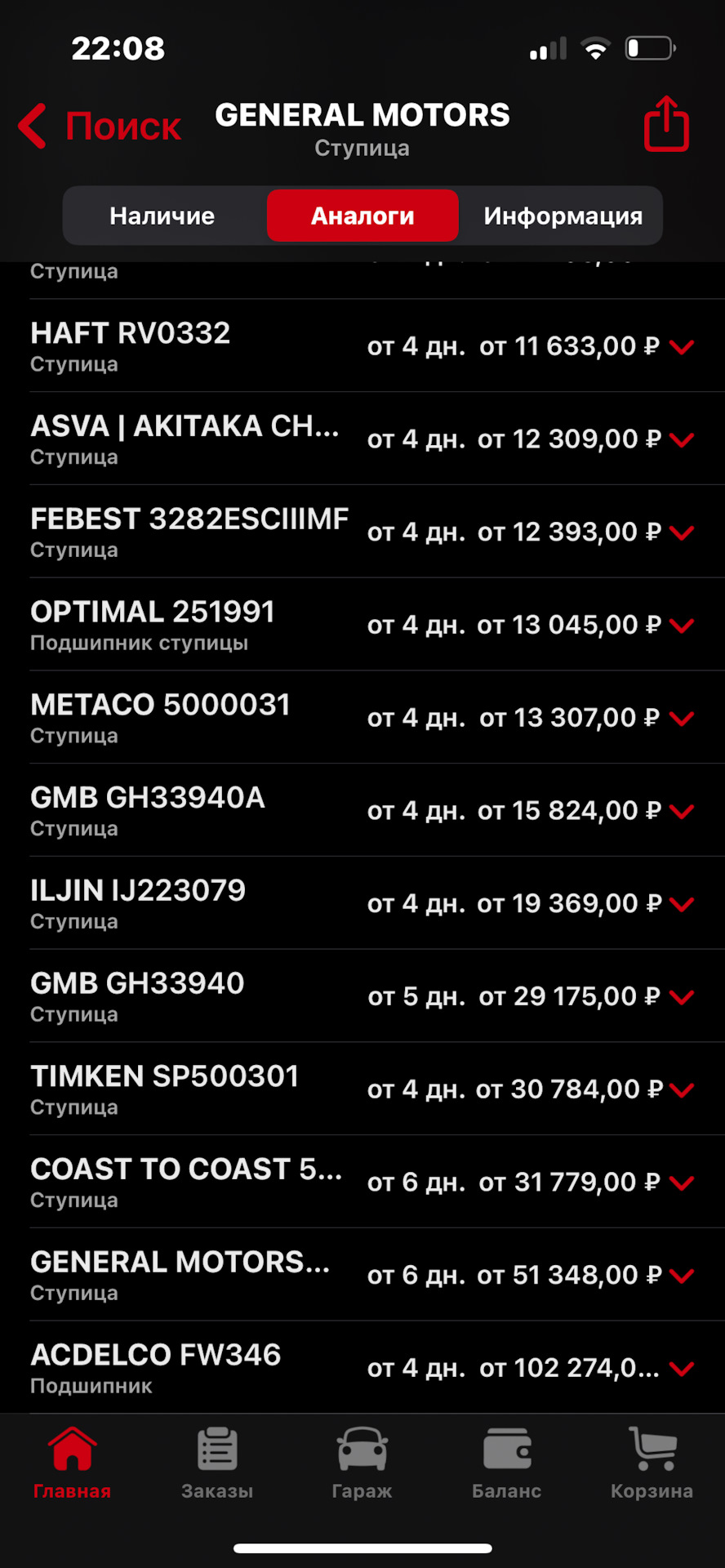Open the FEBEST 3282ESCIIIMF offers
Viewport: 725px width, 1568px height.
681,532
